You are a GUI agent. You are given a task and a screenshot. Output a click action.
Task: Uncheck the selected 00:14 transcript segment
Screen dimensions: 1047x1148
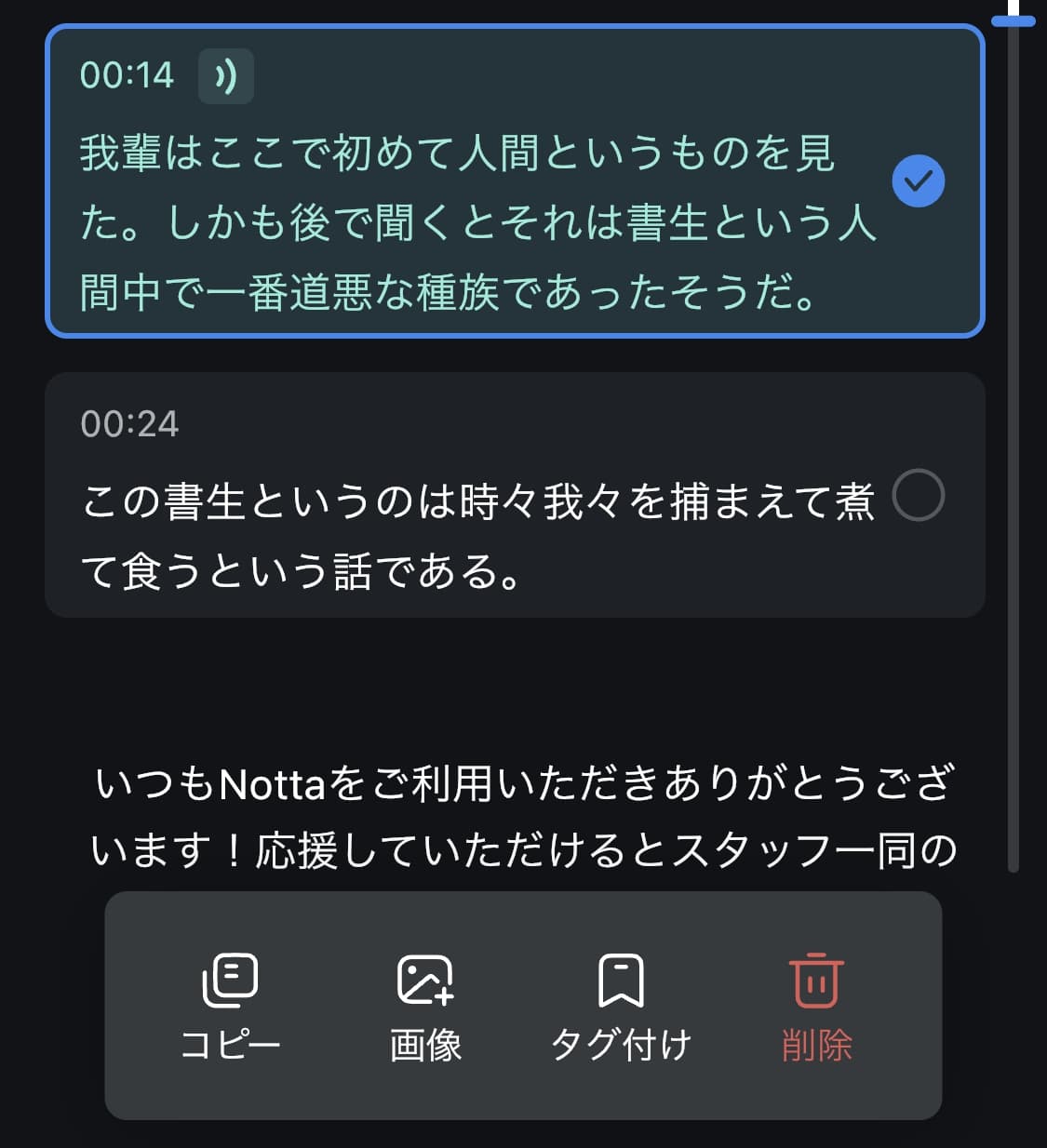click(x=919, y=179)
